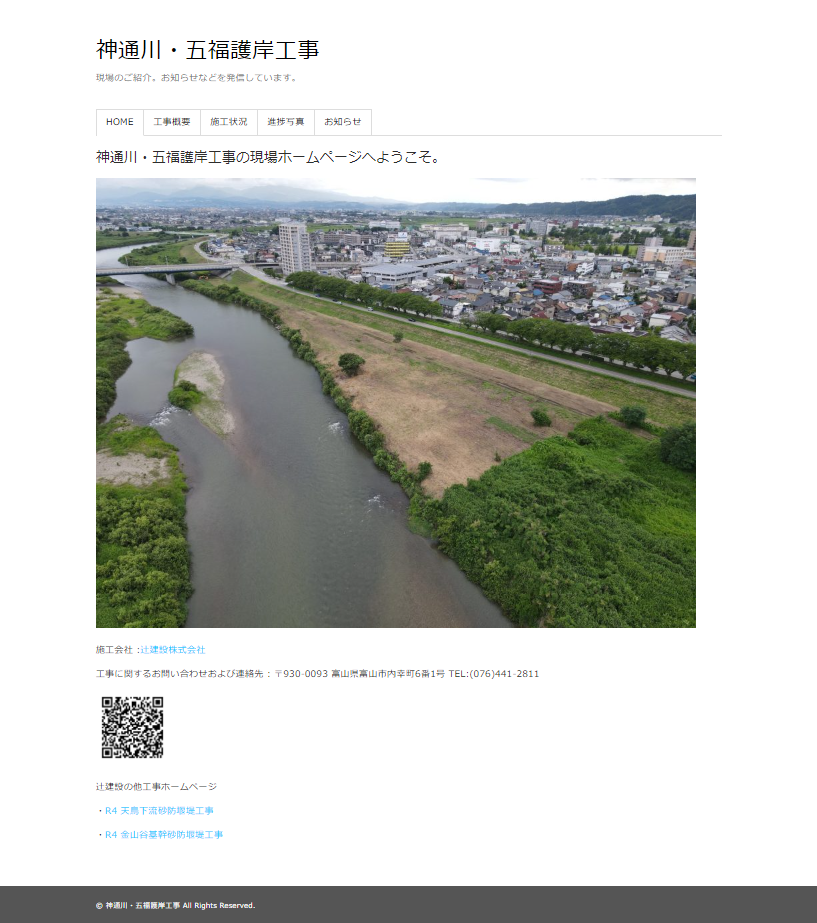Open the R4 金山谷基幹砂防堰堤工事 link

pos(164,835)
